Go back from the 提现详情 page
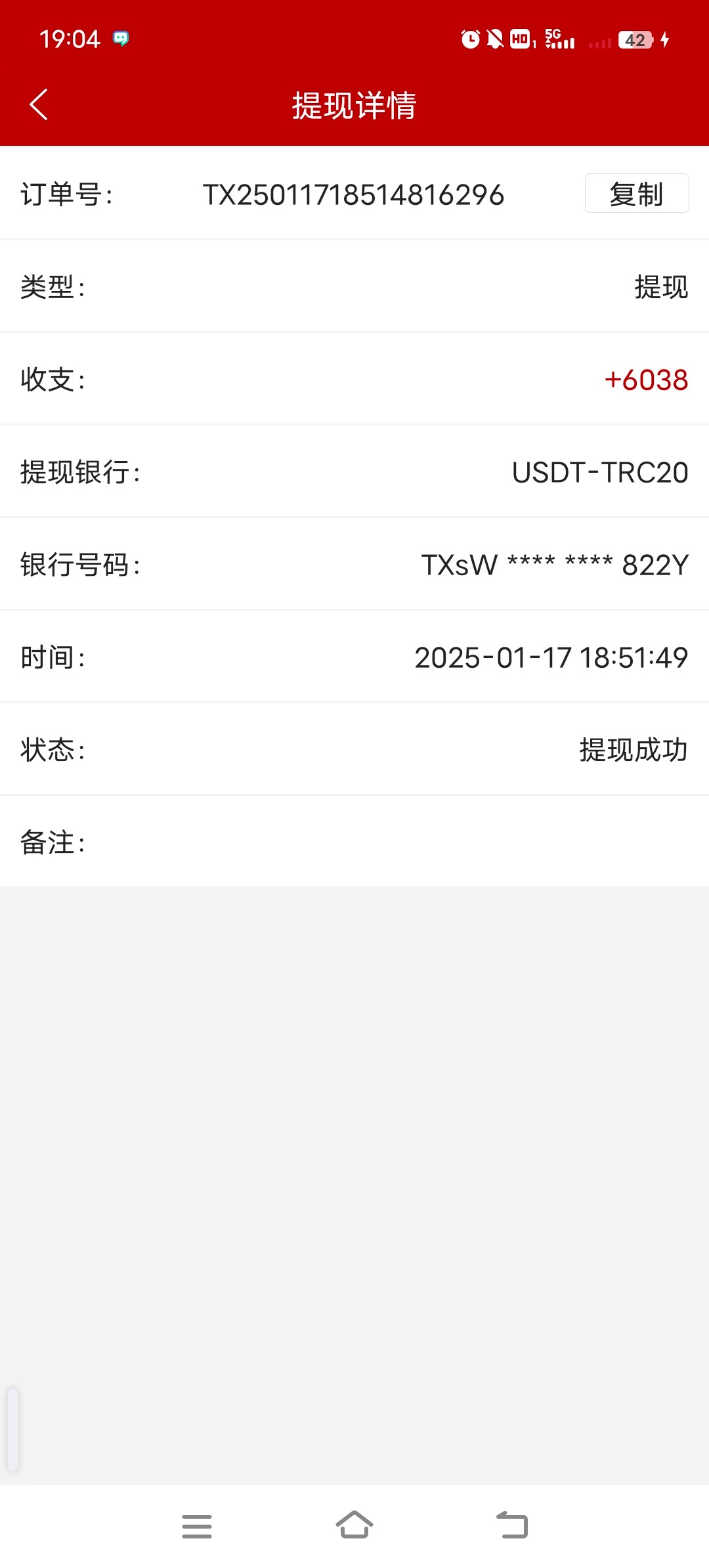The width and height of the screenshot is (709, 1568). (x=39, y=105)
